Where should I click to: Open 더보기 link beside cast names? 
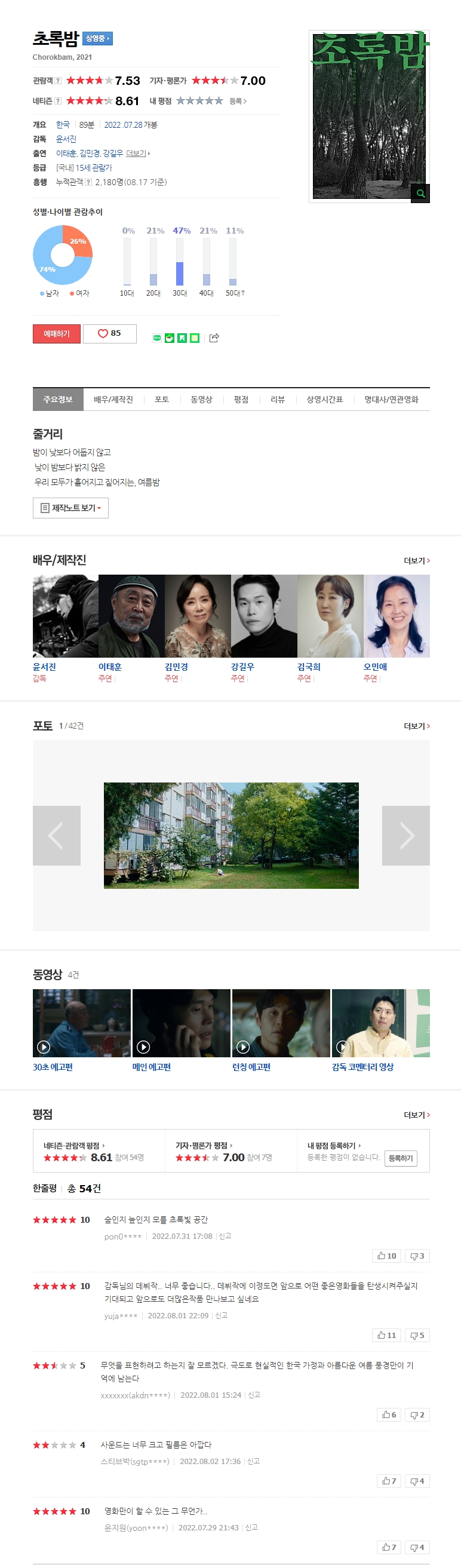pyautogui.click(x=137, y=154)
